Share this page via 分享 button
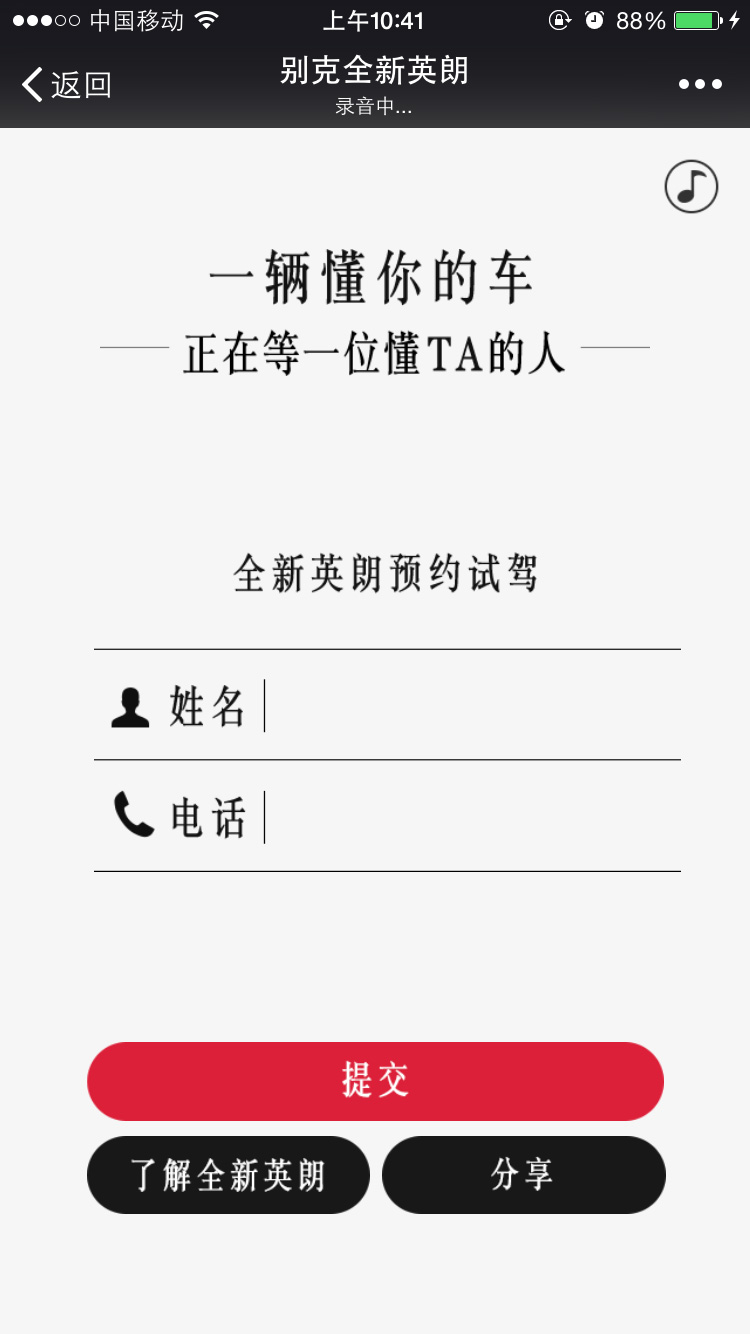 [523, 1175]
